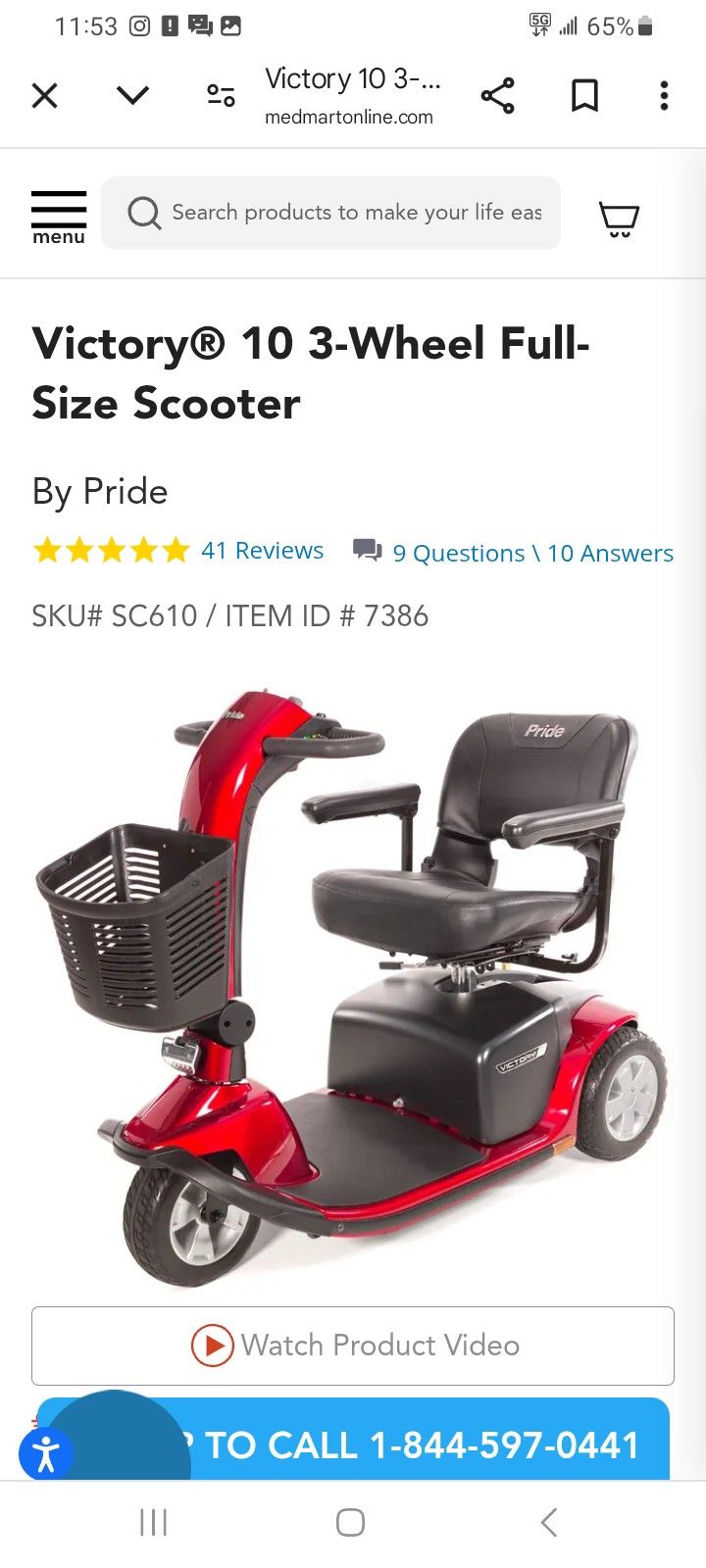Open the blue accessibility widget
Image resolution: width=706 pixels, height=1568 pixels.
click(45, 1453)
